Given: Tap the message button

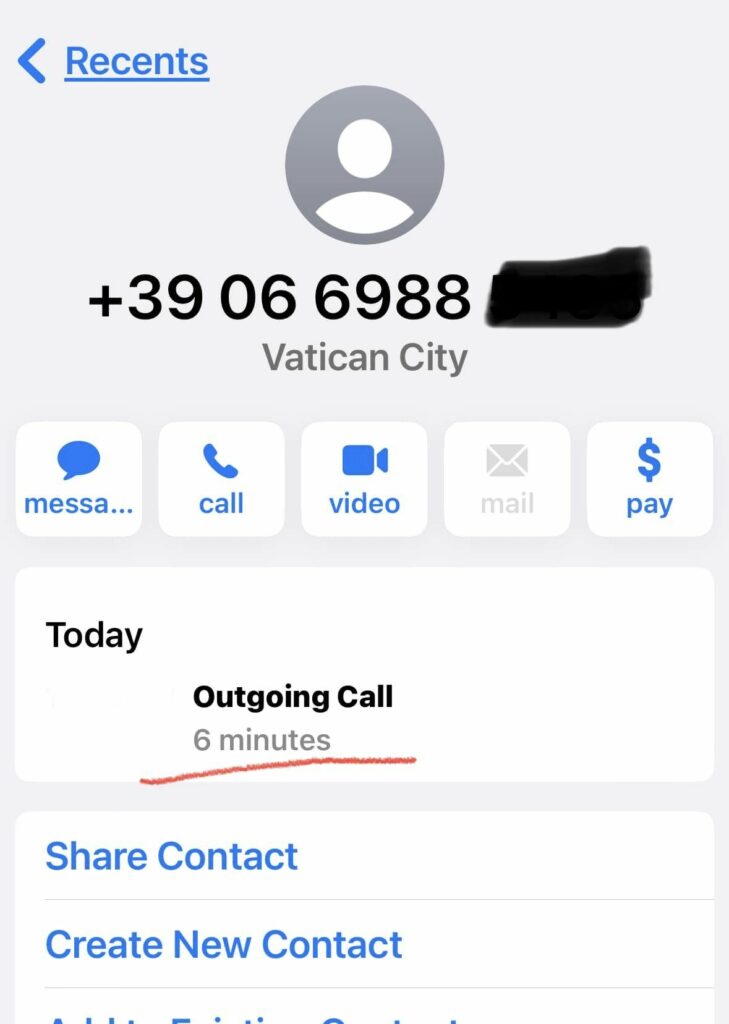Looking at the screenshot, I should pos(79,479).
